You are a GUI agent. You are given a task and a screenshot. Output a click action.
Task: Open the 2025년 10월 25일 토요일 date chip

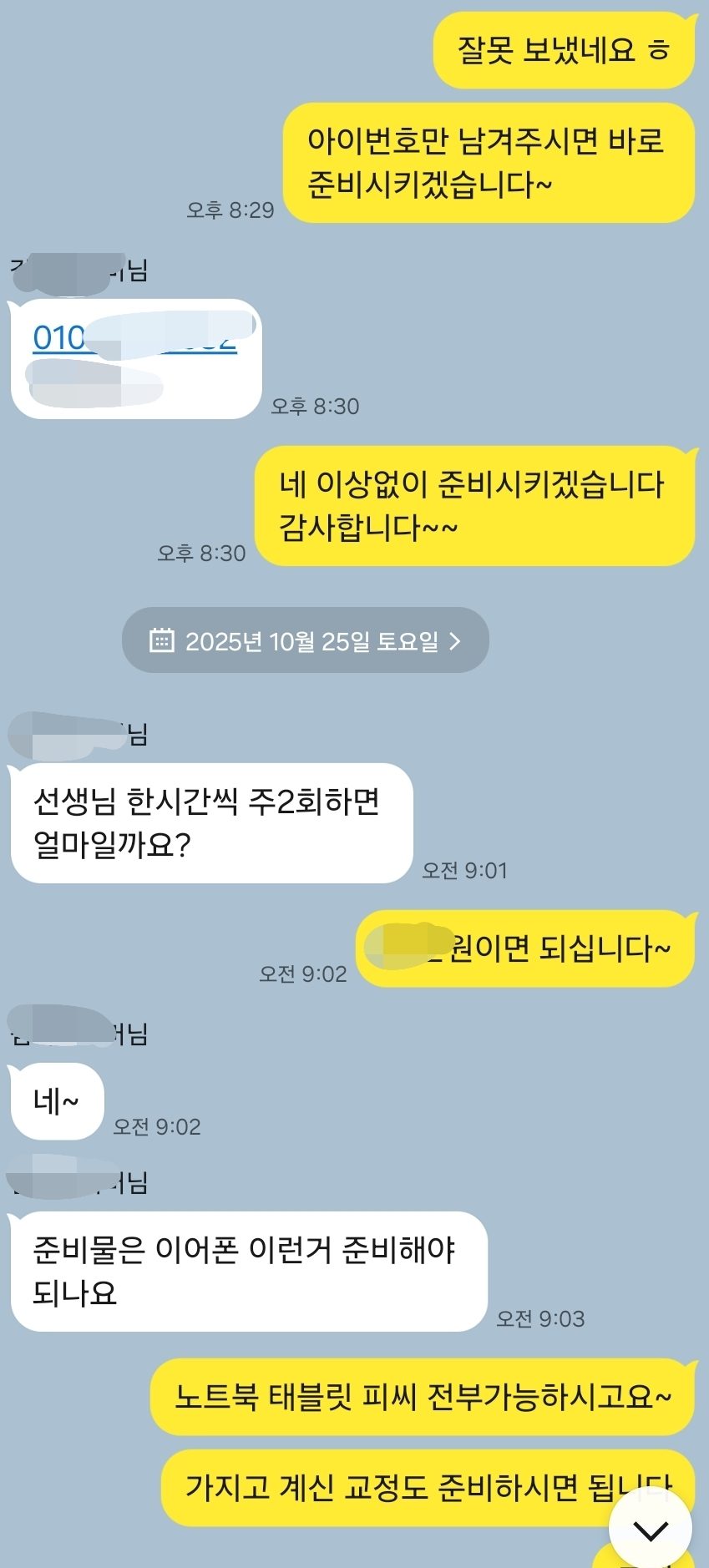tap(305, 640)
